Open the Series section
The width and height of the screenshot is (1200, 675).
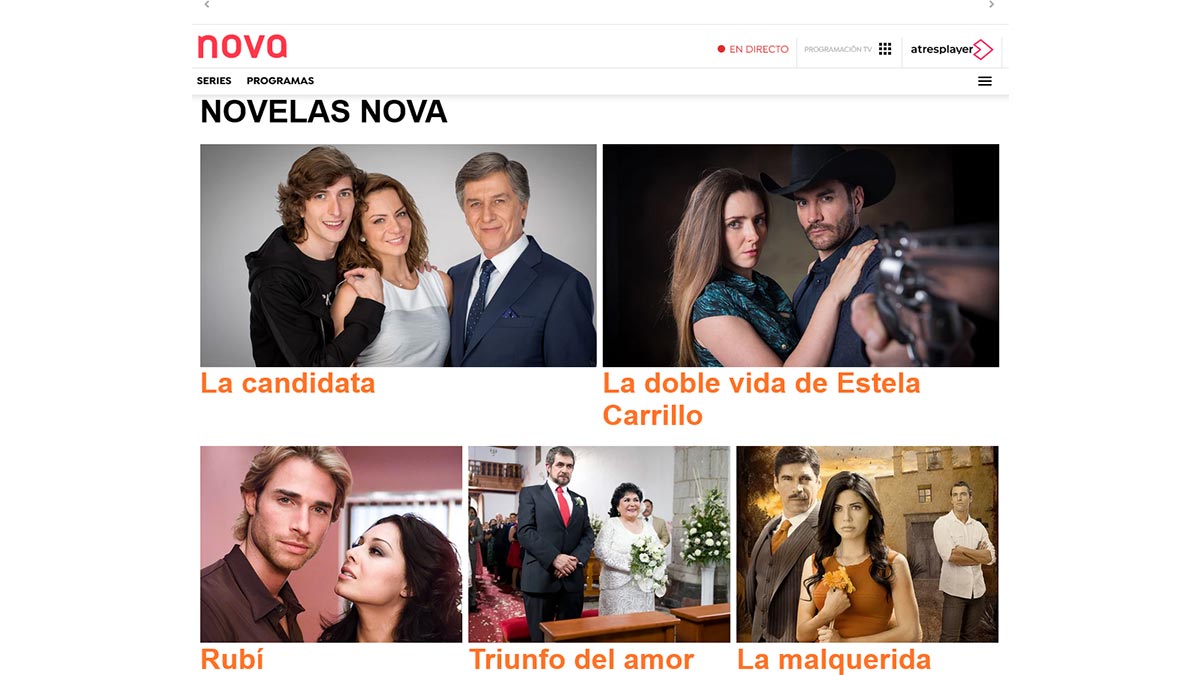click(214, 81)
